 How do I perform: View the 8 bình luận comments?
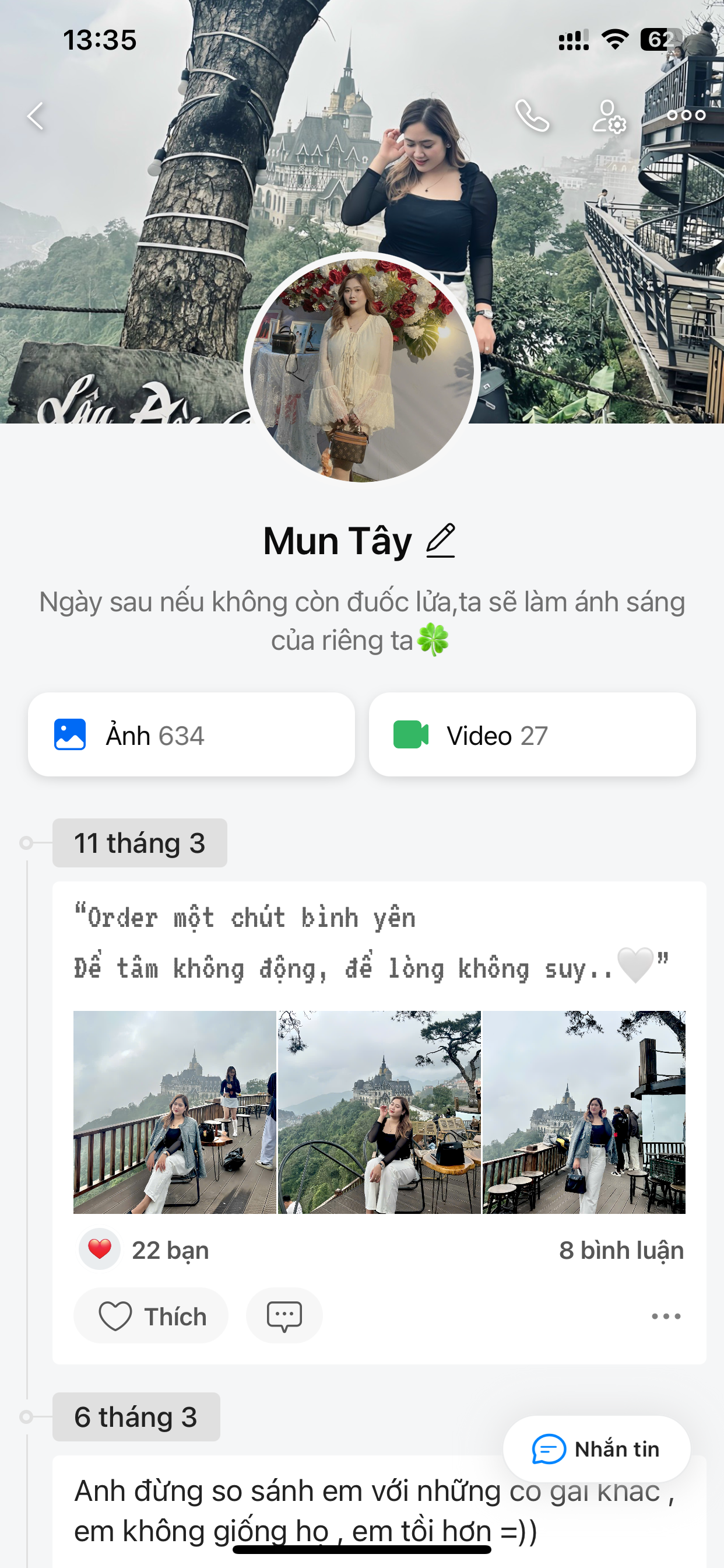click(x=621, y=1250)
